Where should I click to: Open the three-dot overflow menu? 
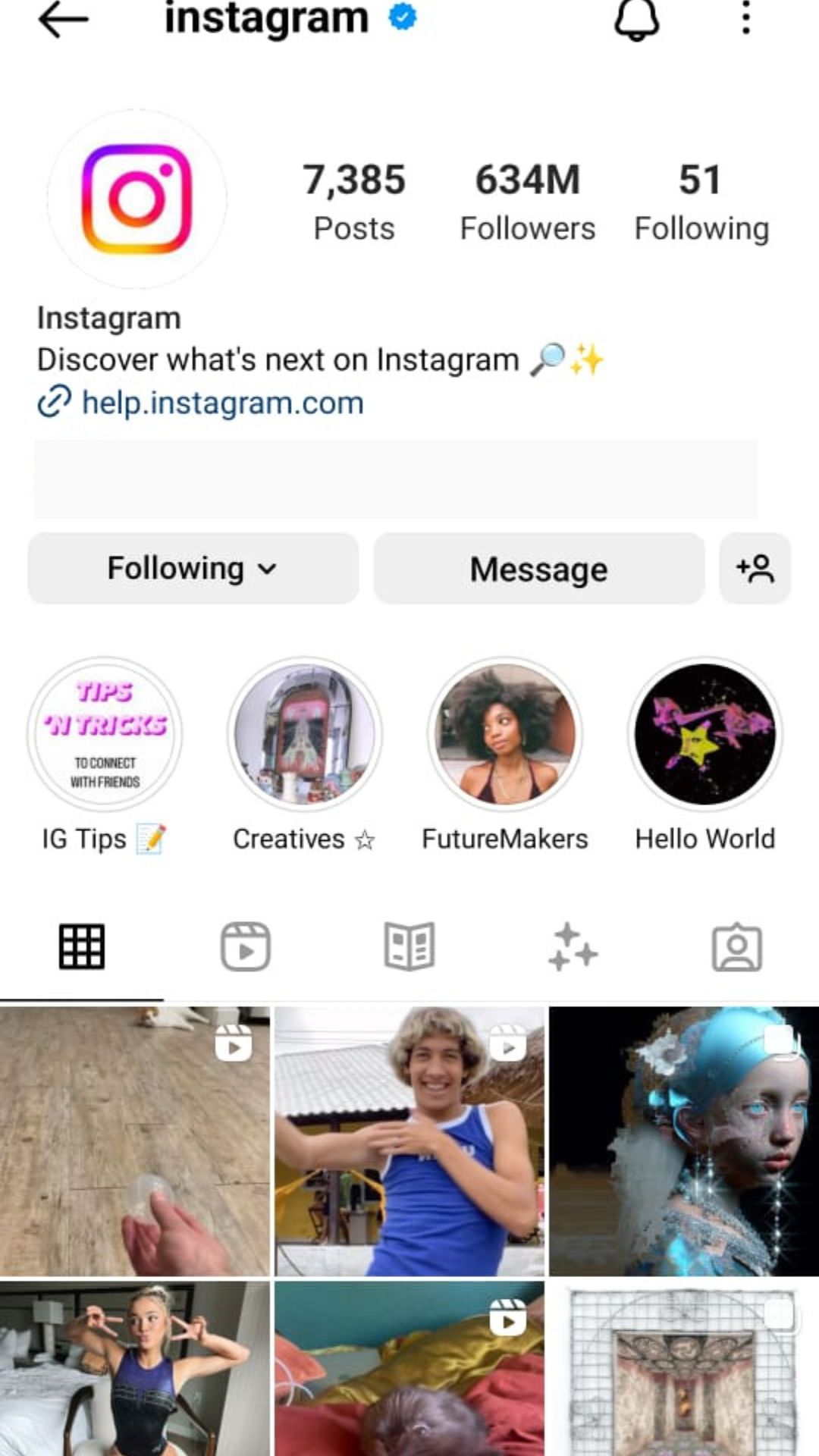[746, 18]
